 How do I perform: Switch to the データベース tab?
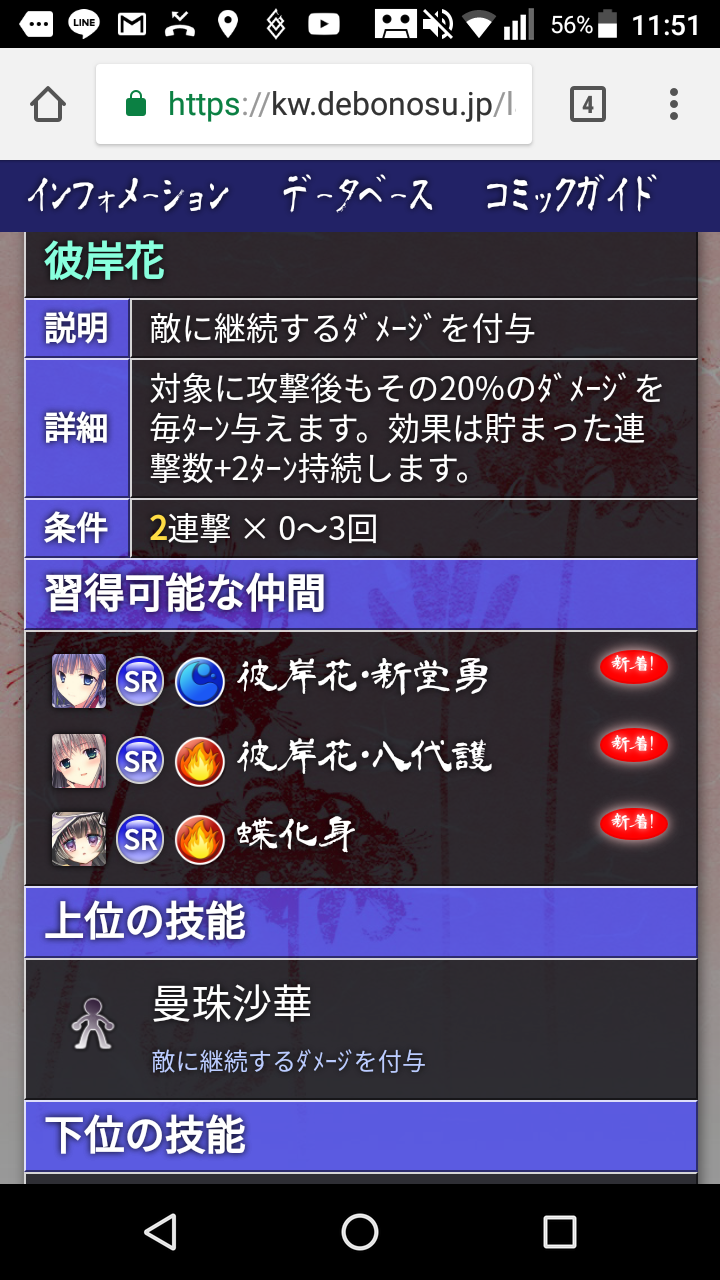[357, 196]
